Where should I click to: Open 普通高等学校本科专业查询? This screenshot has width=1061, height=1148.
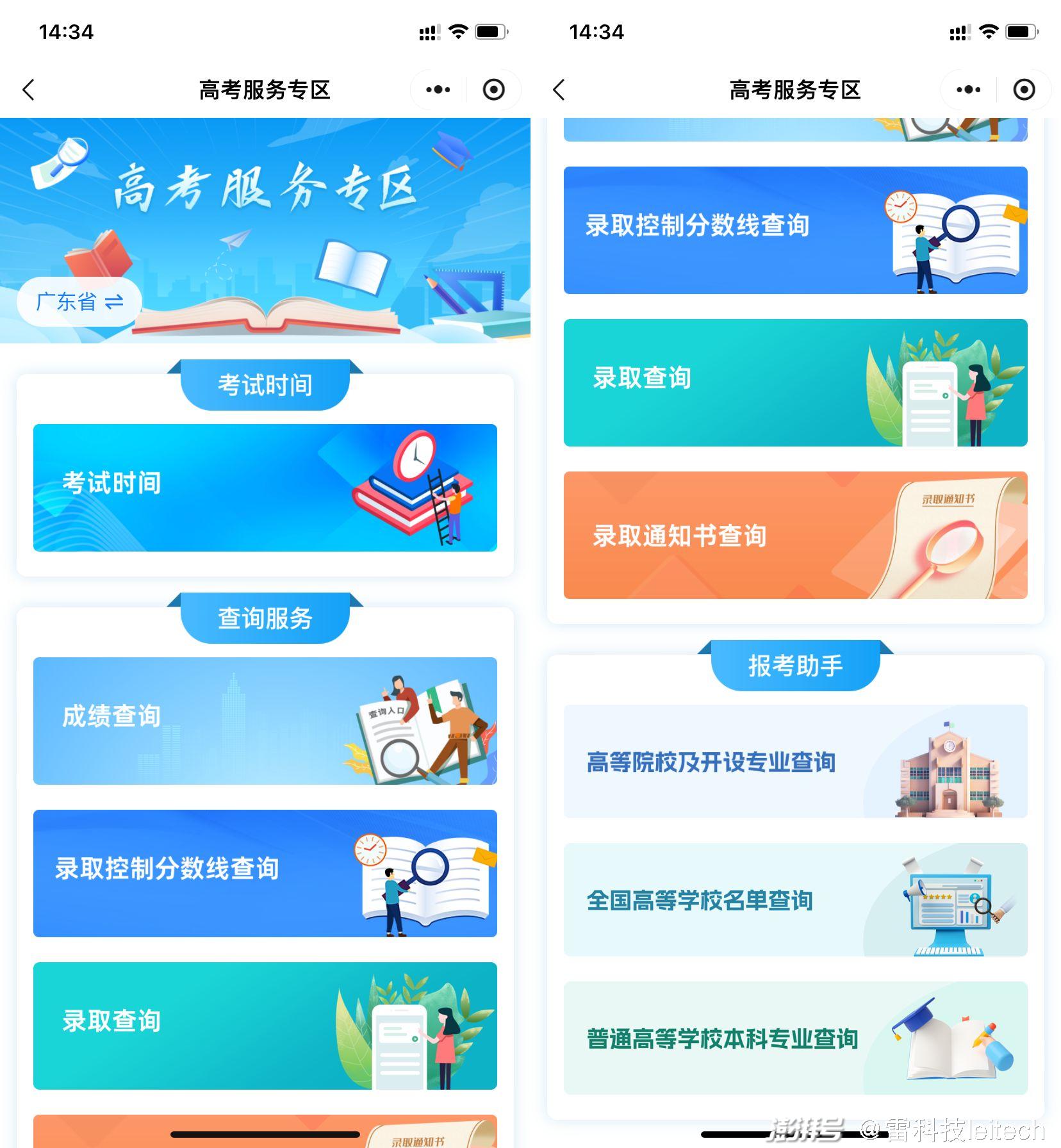coord(795,1038)
